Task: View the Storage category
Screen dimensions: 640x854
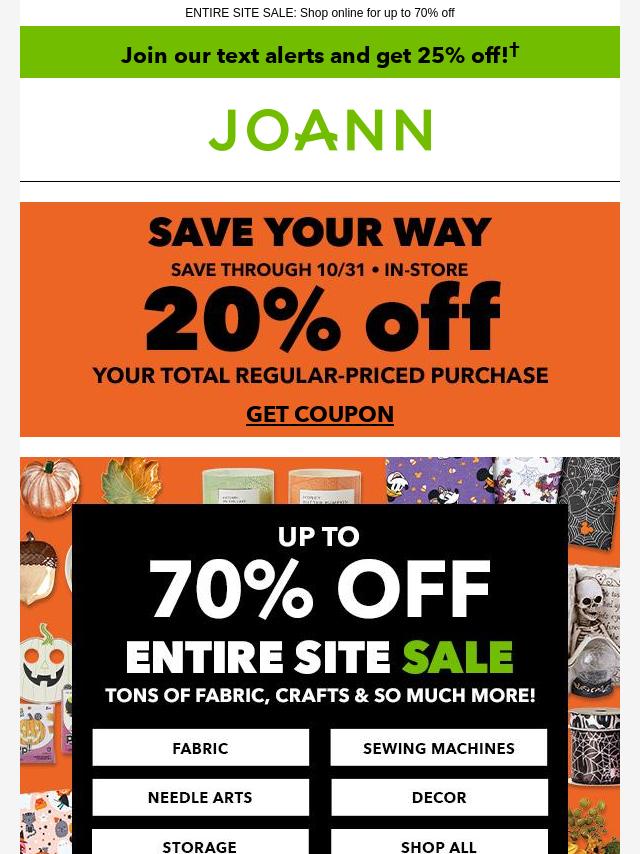Action: tap(200, 843)
